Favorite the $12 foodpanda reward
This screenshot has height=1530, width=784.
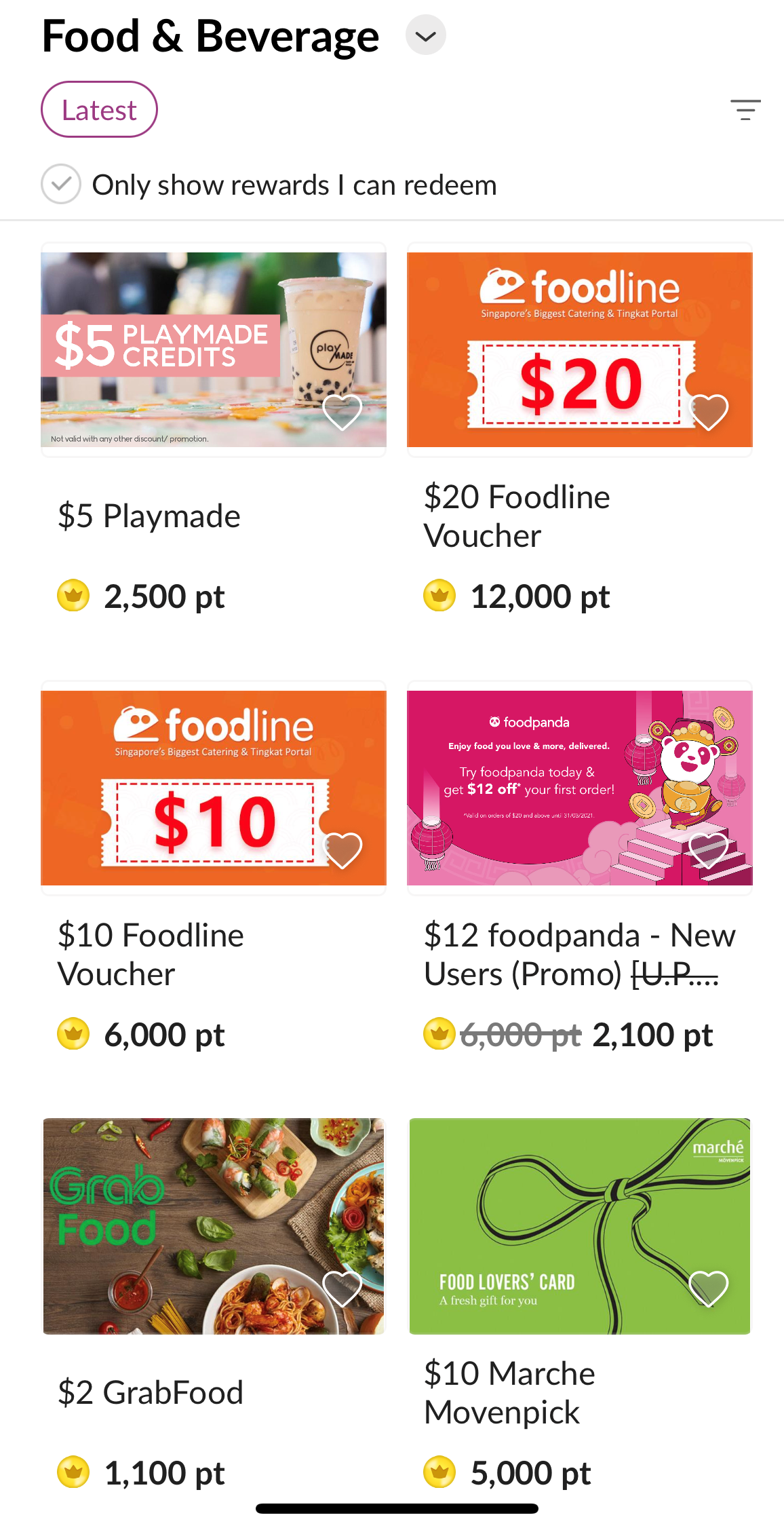coord(709,849)
